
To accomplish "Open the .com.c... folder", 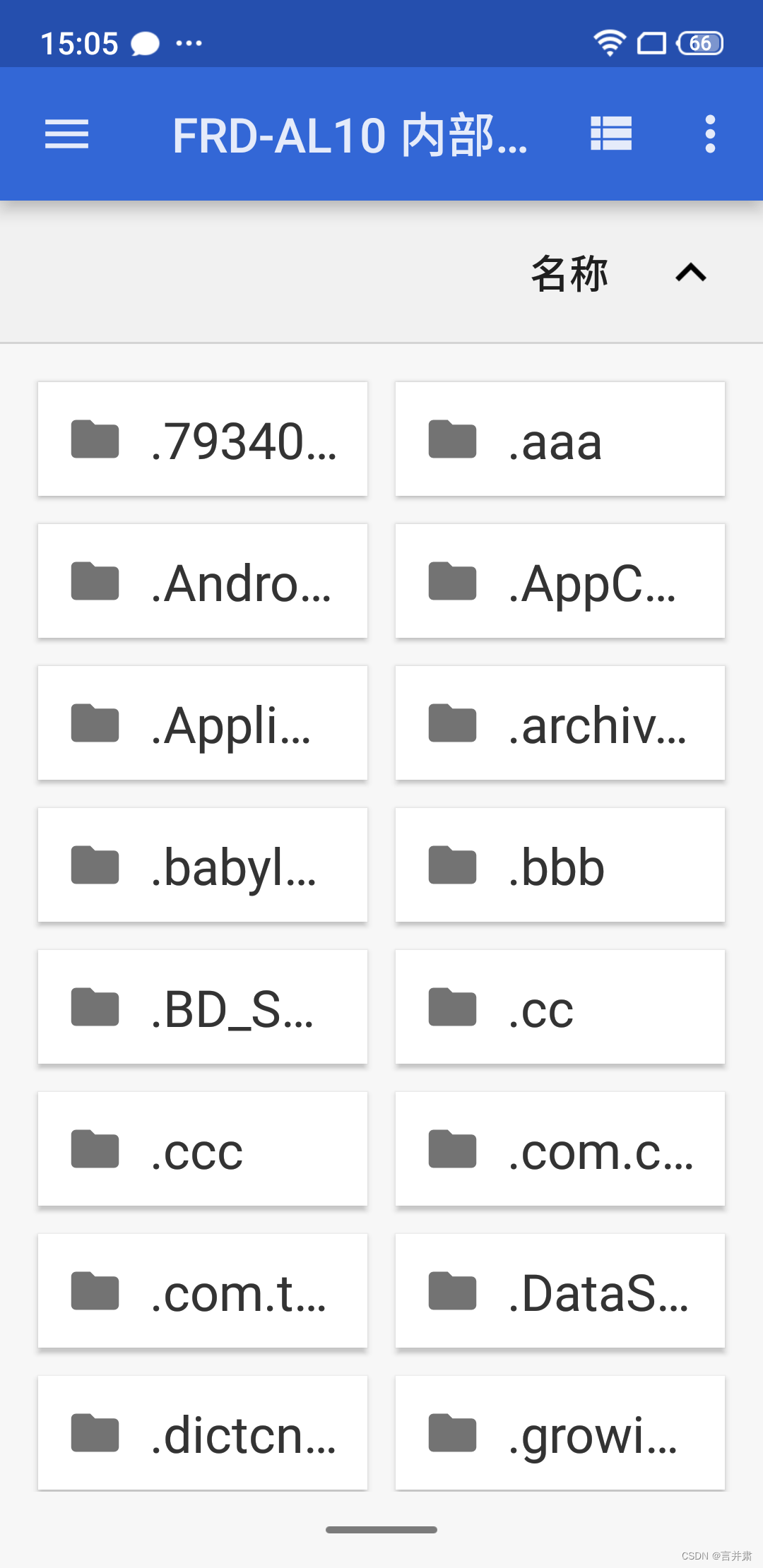I will pos(560,1149).
